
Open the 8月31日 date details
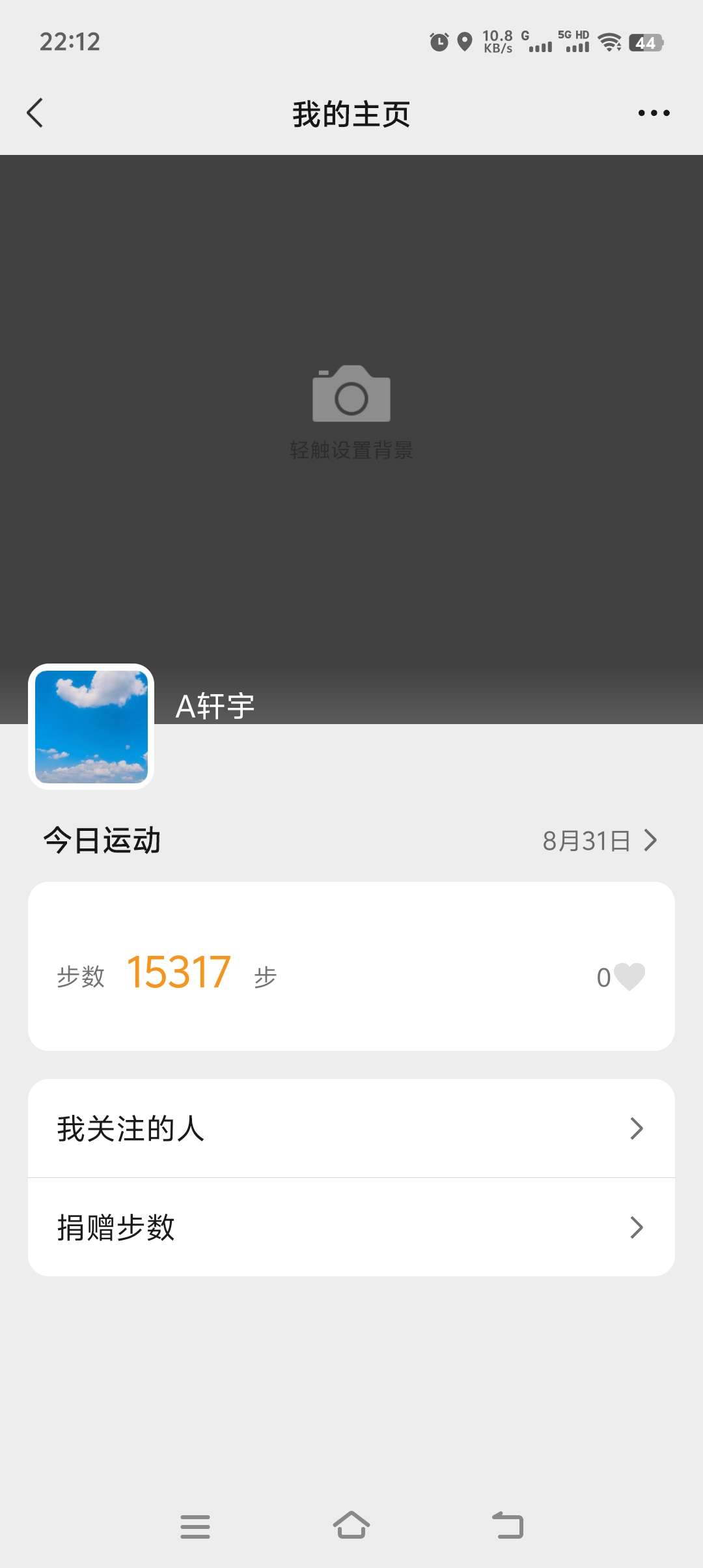pyautogui.click(x=600, y=841)
